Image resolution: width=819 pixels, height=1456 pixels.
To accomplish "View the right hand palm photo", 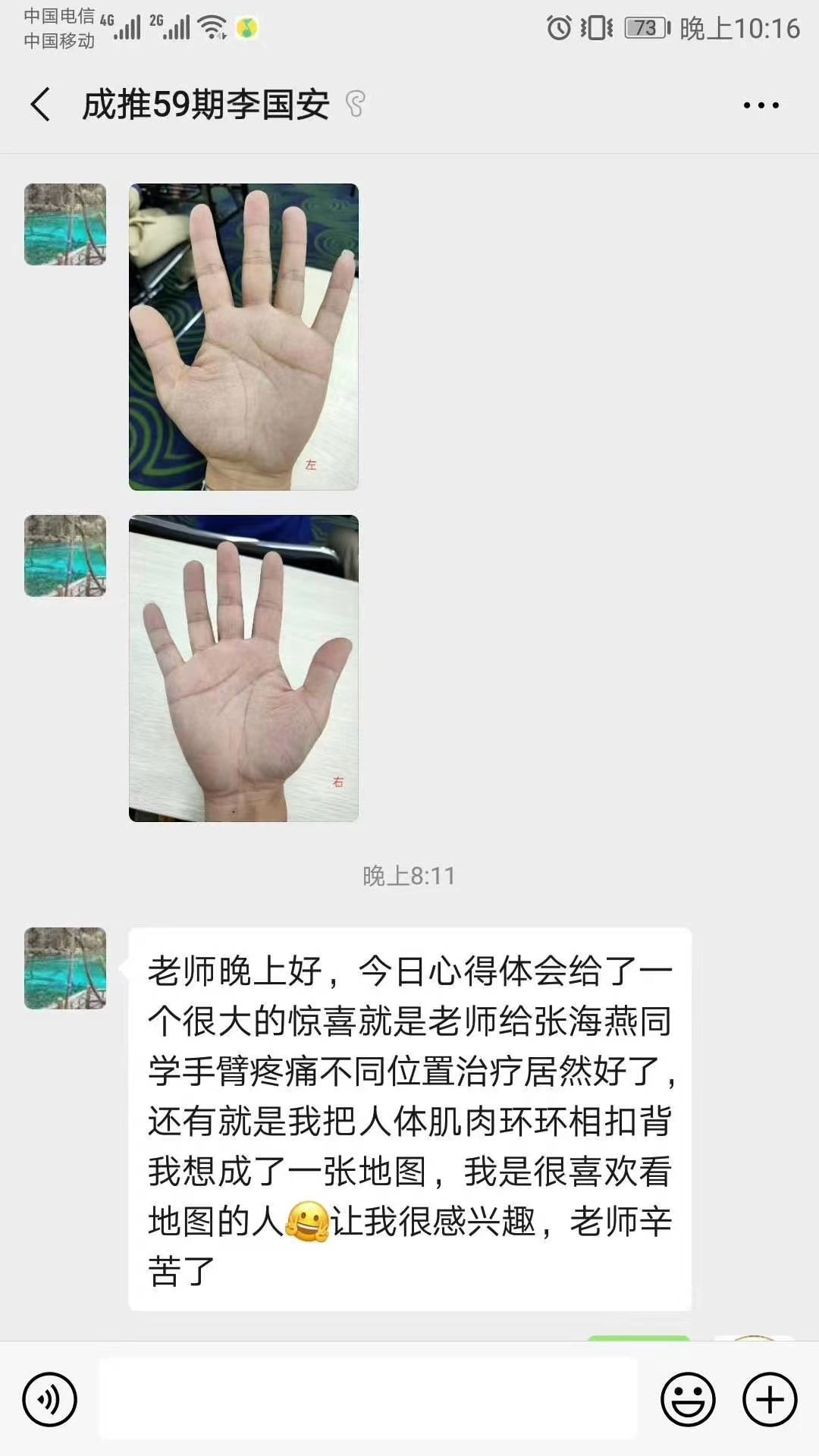I will [243, 668].
